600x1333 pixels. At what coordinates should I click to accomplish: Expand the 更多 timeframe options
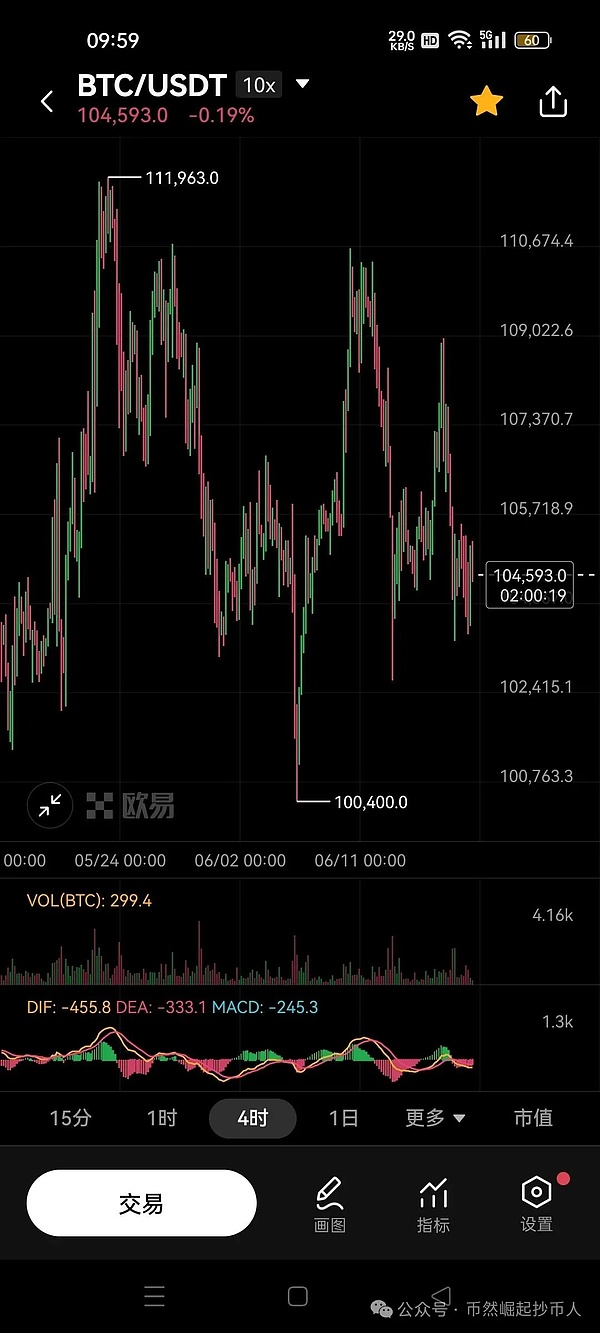436,1118
